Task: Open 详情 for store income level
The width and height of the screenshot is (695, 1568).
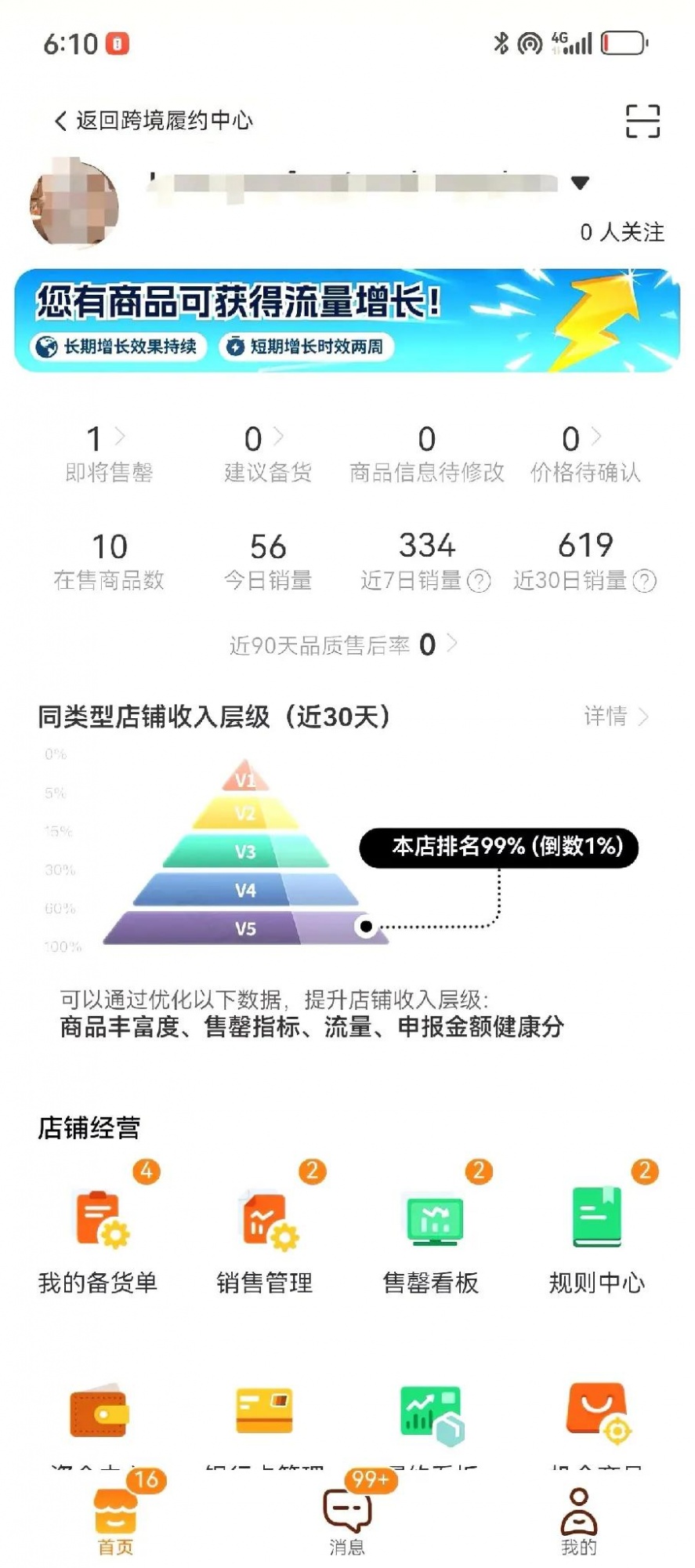Action: (x=616, y=716)
